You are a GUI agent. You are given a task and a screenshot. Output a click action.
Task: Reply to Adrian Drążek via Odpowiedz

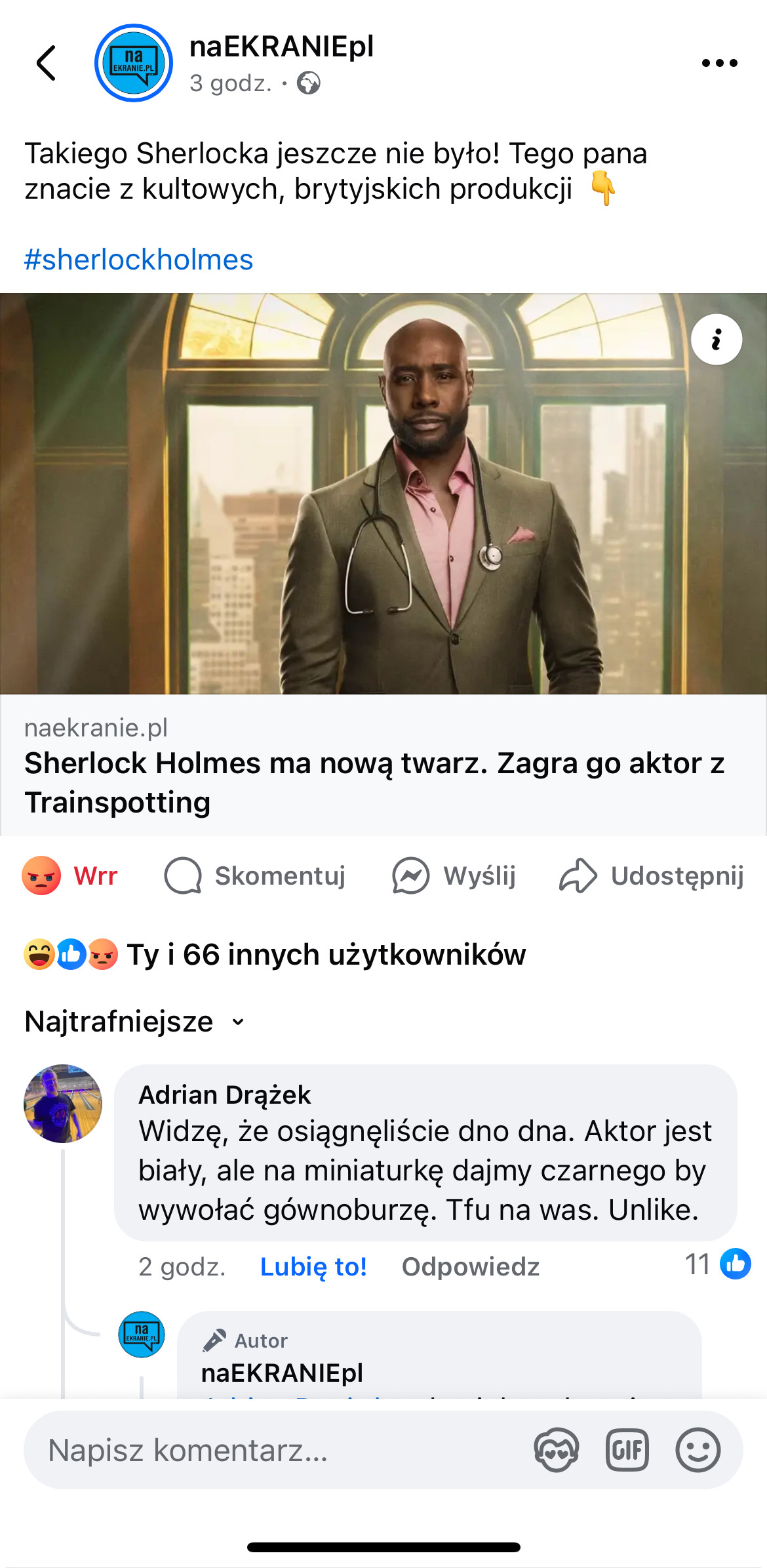tap(470, 1266)
